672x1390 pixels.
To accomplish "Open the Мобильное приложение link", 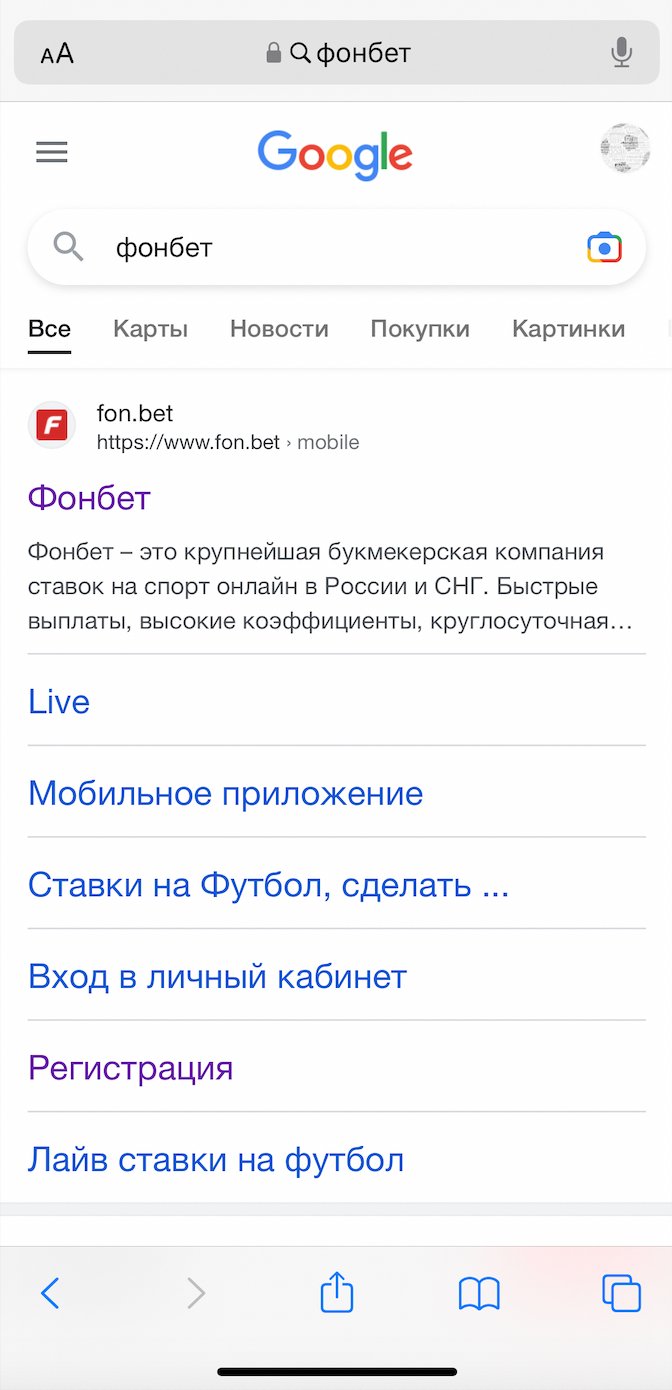I will pos(225,794).
